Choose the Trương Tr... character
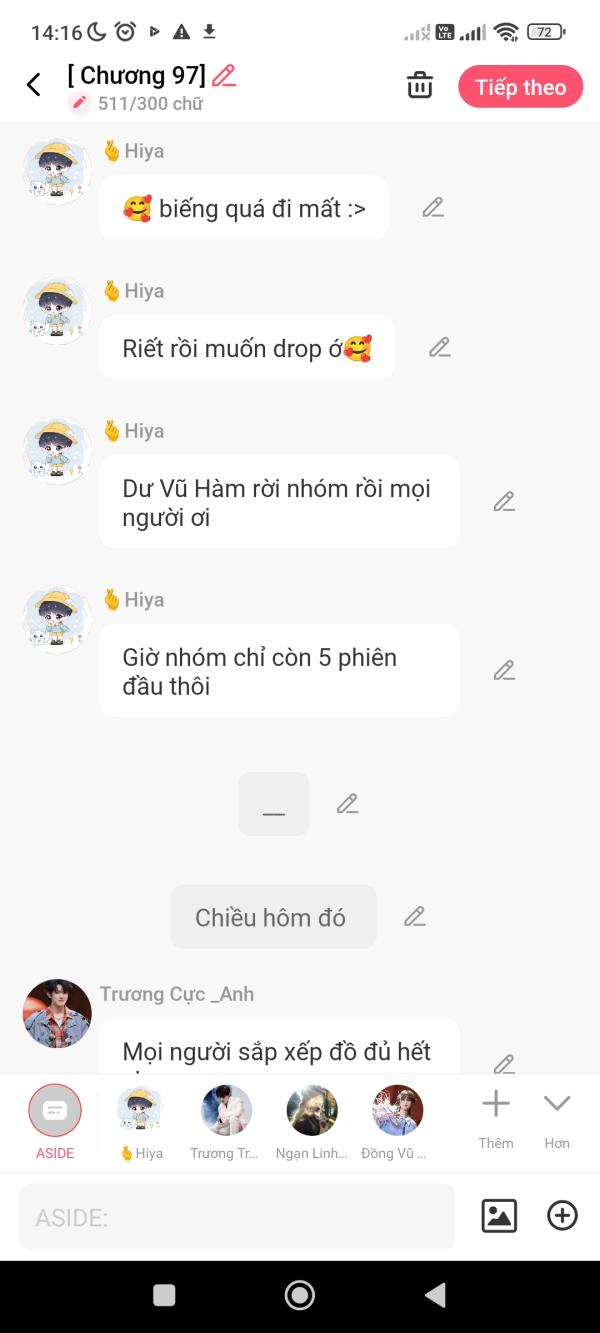Image resolution: width=600 pixels, height=1333 pixels. (226, 1121)
